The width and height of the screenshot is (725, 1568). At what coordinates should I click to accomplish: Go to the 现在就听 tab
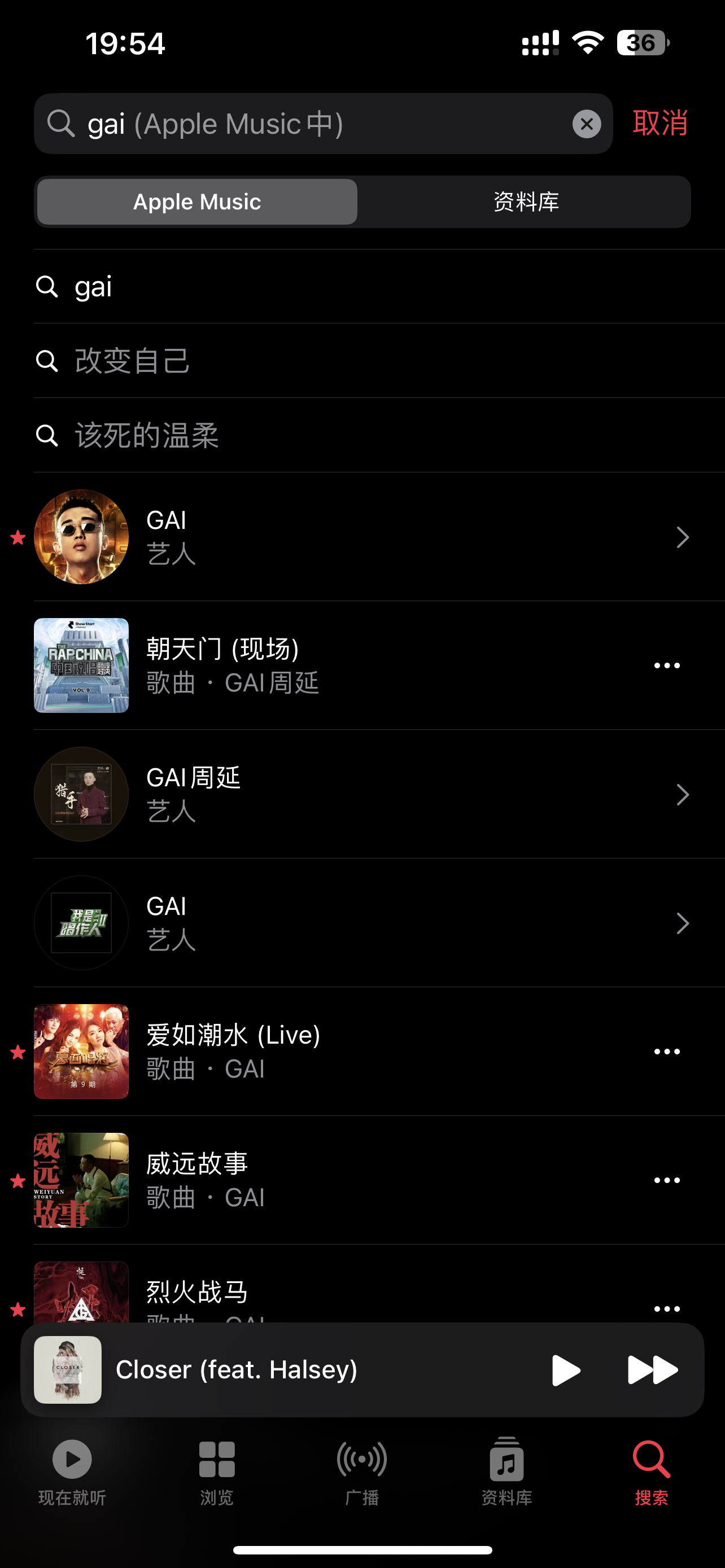(x=72, y=1470)
